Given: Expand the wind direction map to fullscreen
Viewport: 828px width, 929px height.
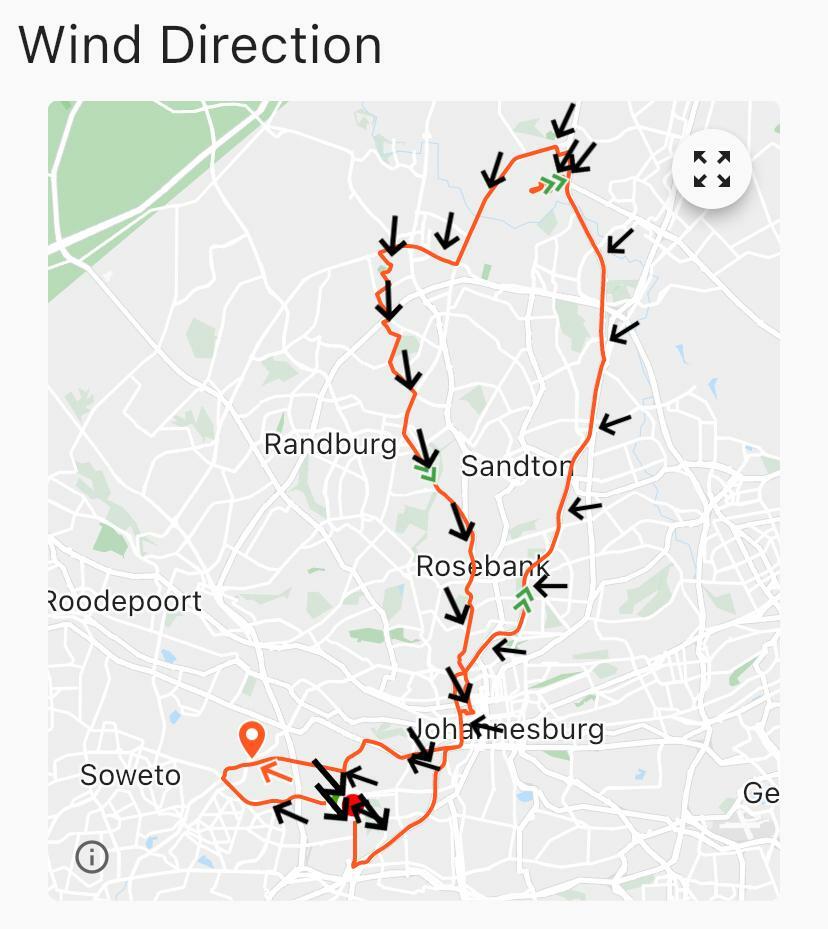Looking at the screenshot, I should (x=711, y=169).
